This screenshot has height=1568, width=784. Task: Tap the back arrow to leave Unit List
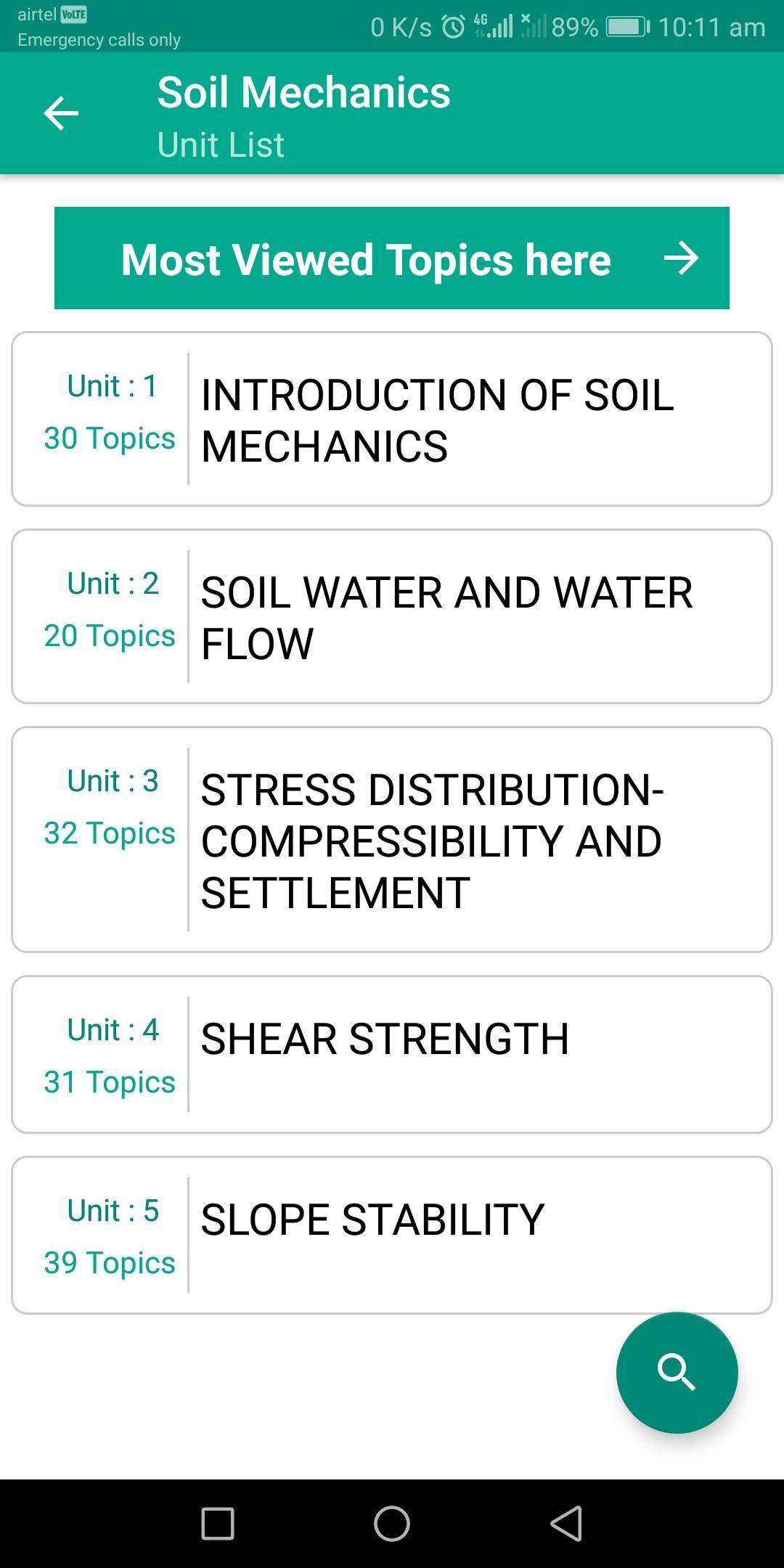62,113
